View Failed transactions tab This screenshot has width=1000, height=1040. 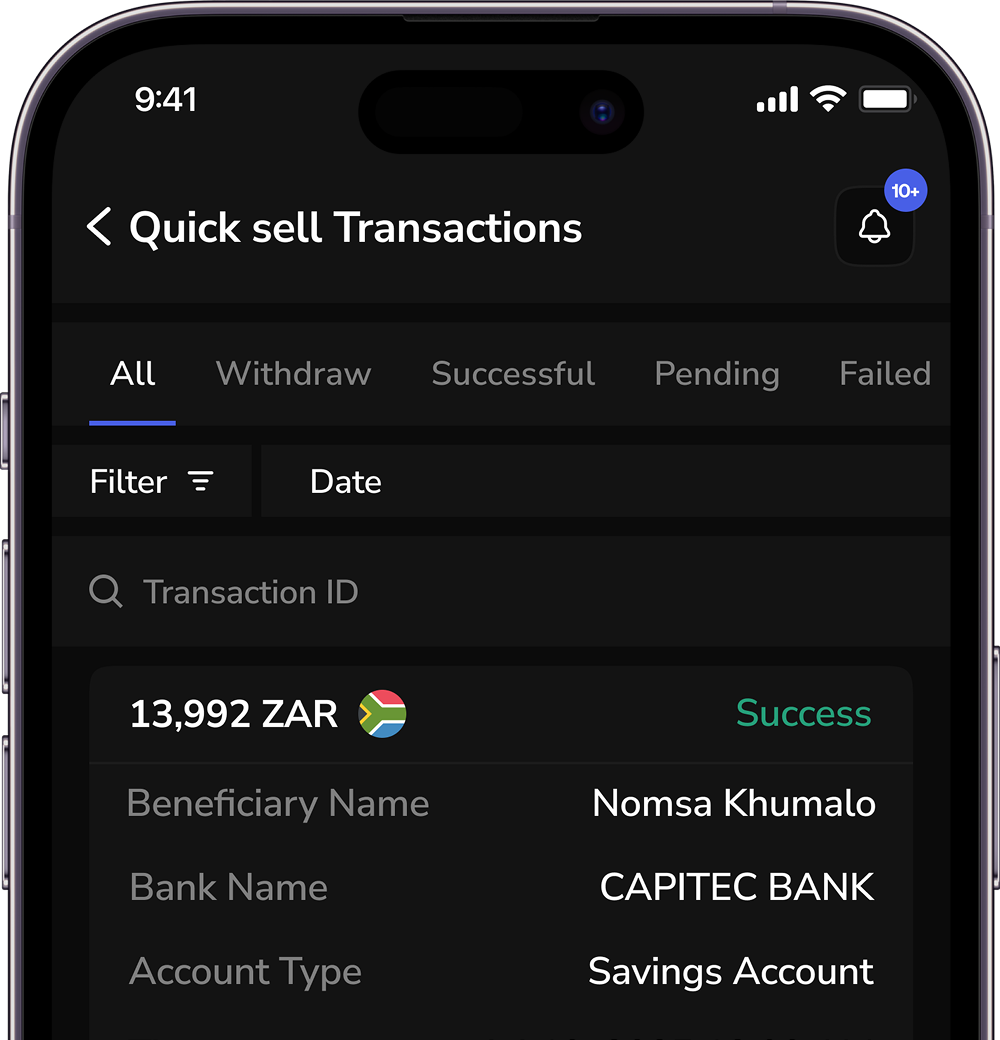tap(884, 374)
